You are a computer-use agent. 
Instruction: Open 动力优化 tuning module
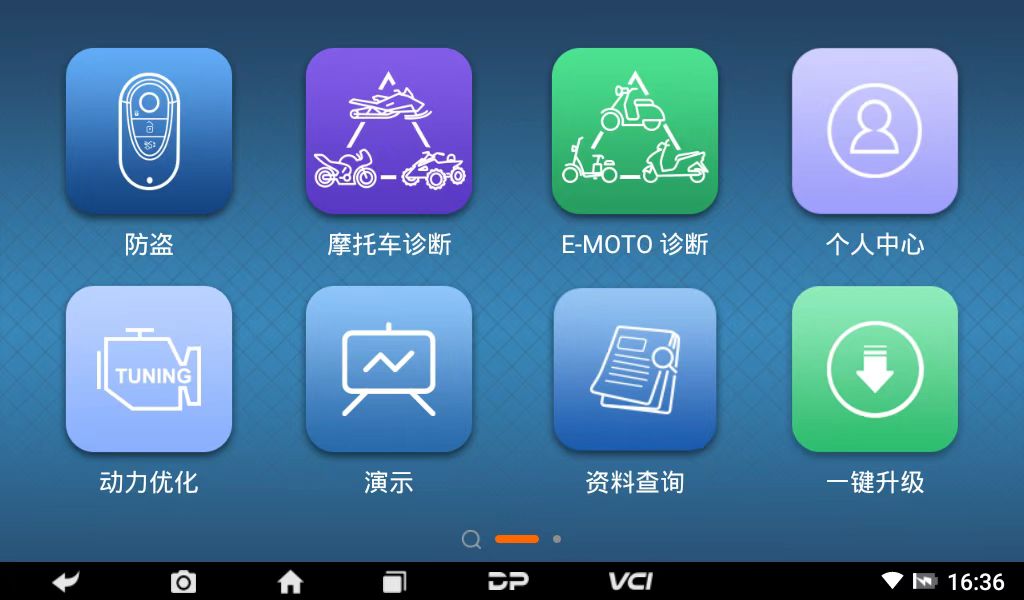coord(149,369)
